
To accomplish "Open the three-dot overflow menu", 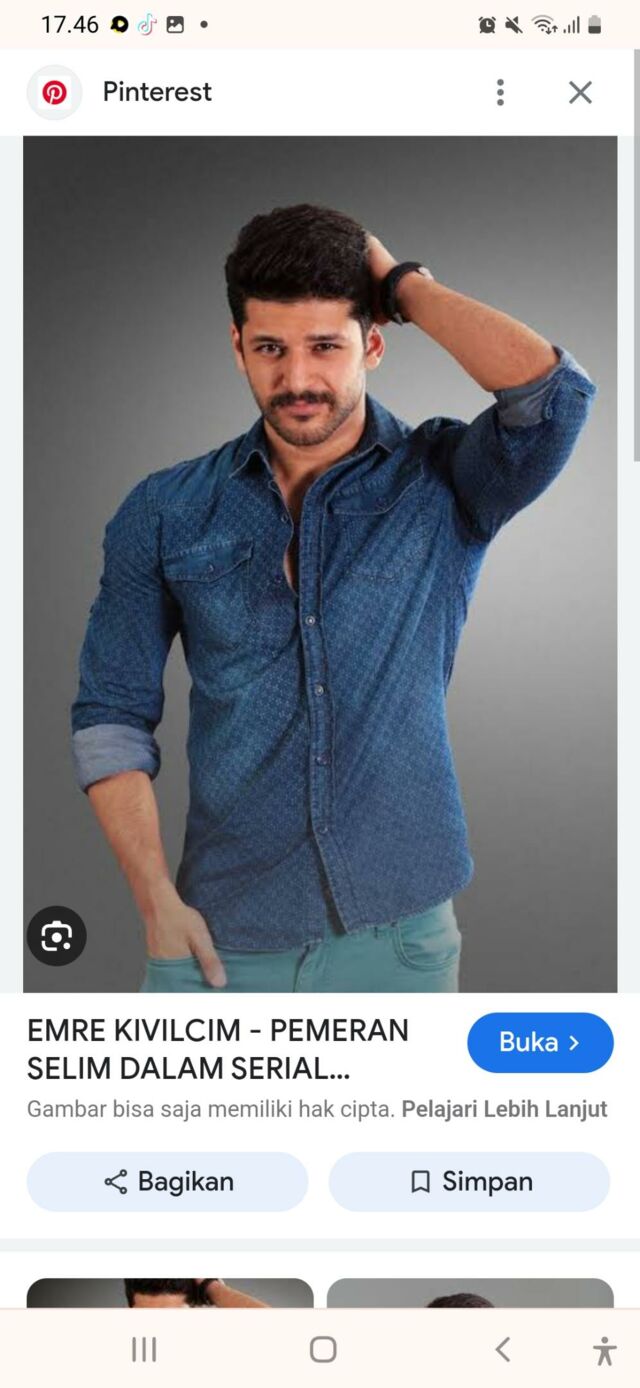I will (x=500, y=93).
